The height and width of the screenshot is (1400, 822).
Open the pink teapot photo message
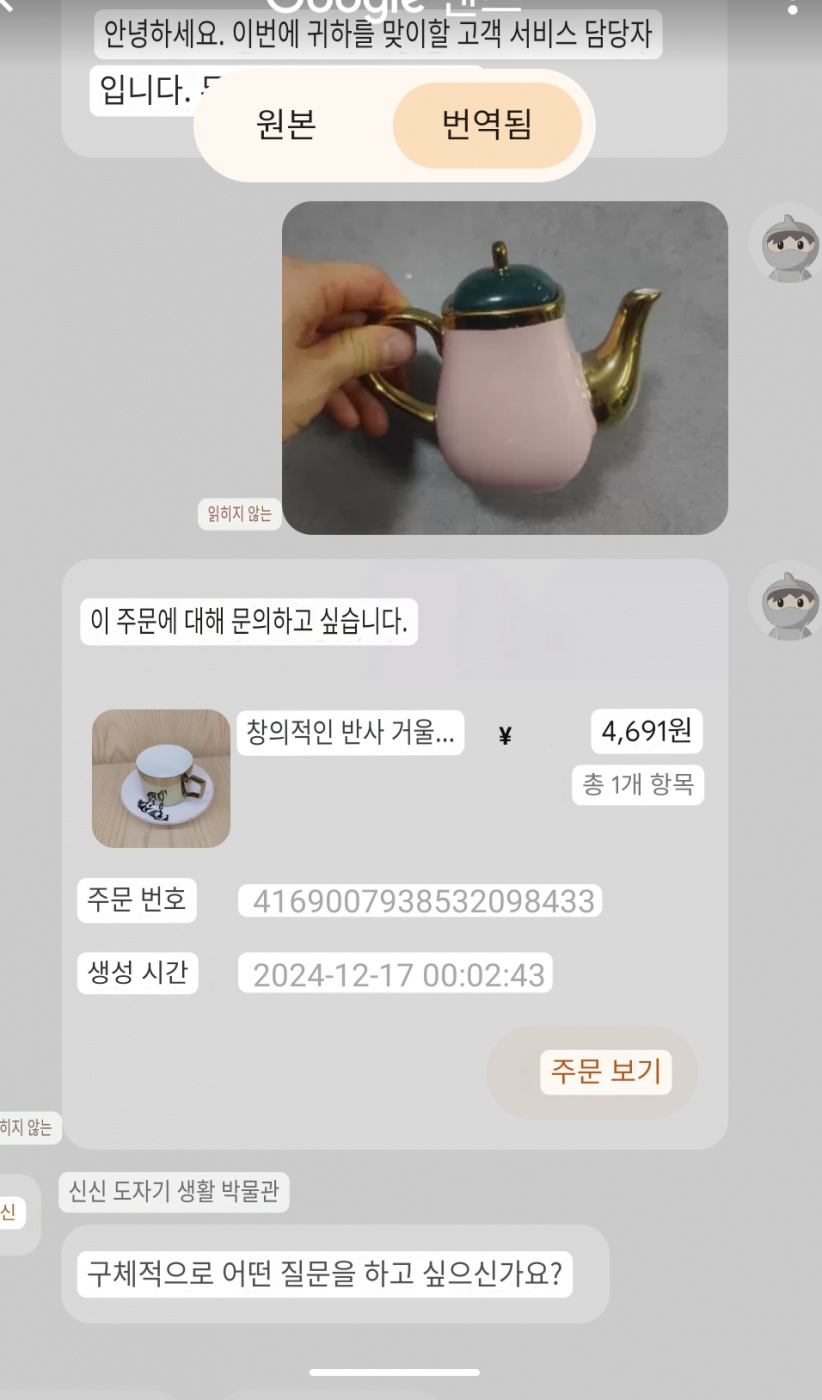(x=505, y=368)
